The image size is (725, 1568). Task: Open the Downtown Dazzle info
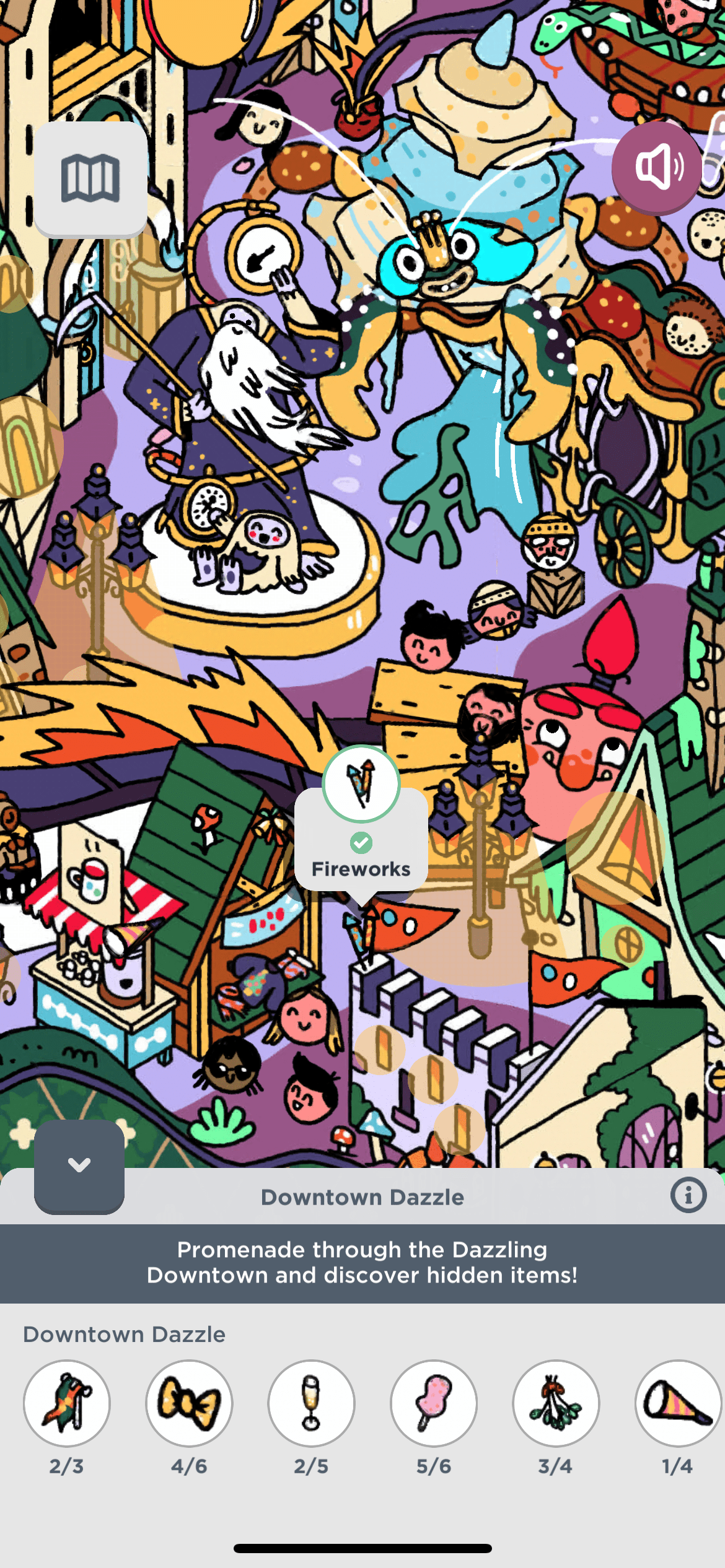(x=688, y=1195)
